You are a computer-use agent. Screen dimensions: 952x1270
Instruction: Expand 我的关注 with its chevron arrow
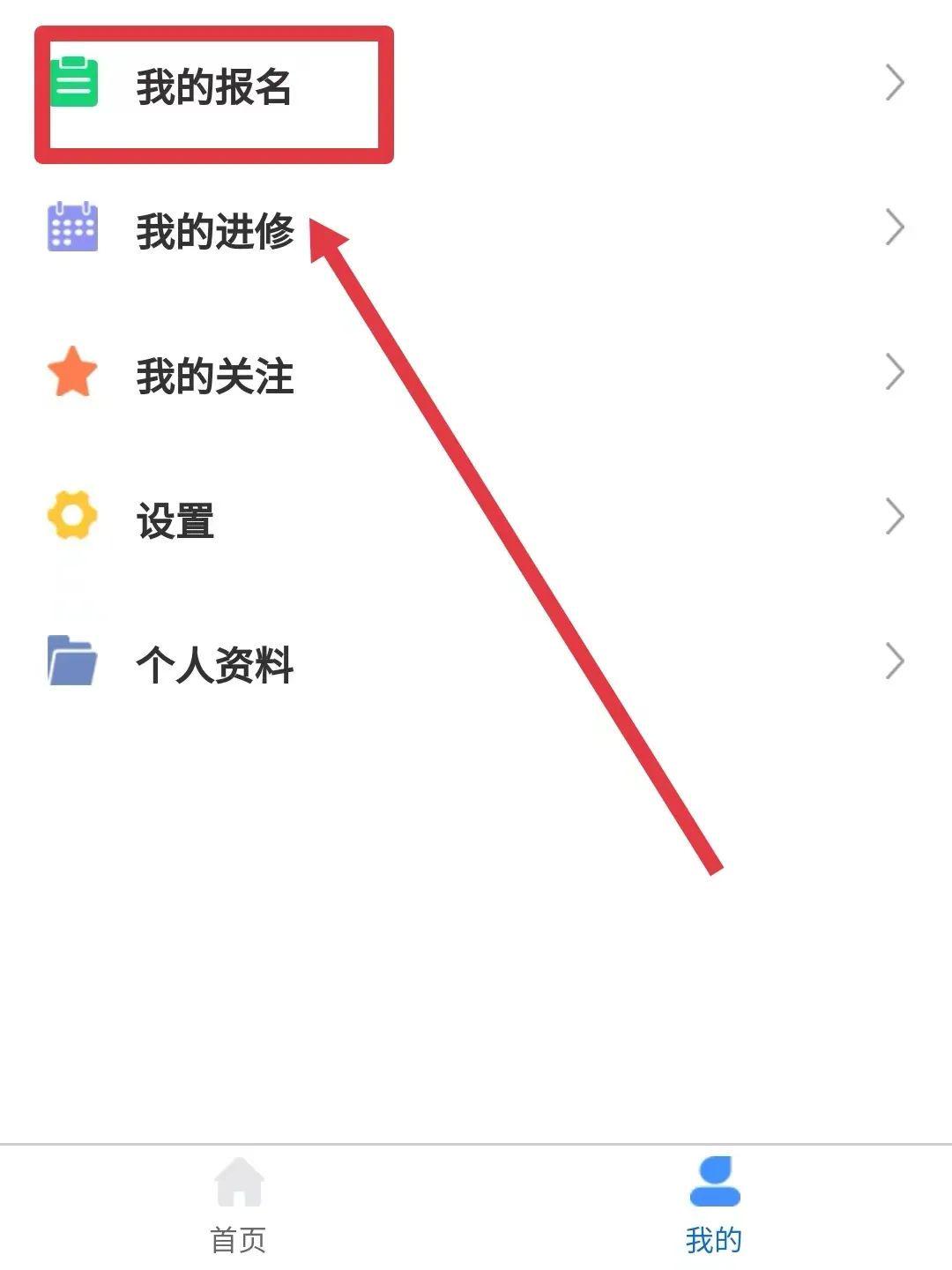point(895,372)
